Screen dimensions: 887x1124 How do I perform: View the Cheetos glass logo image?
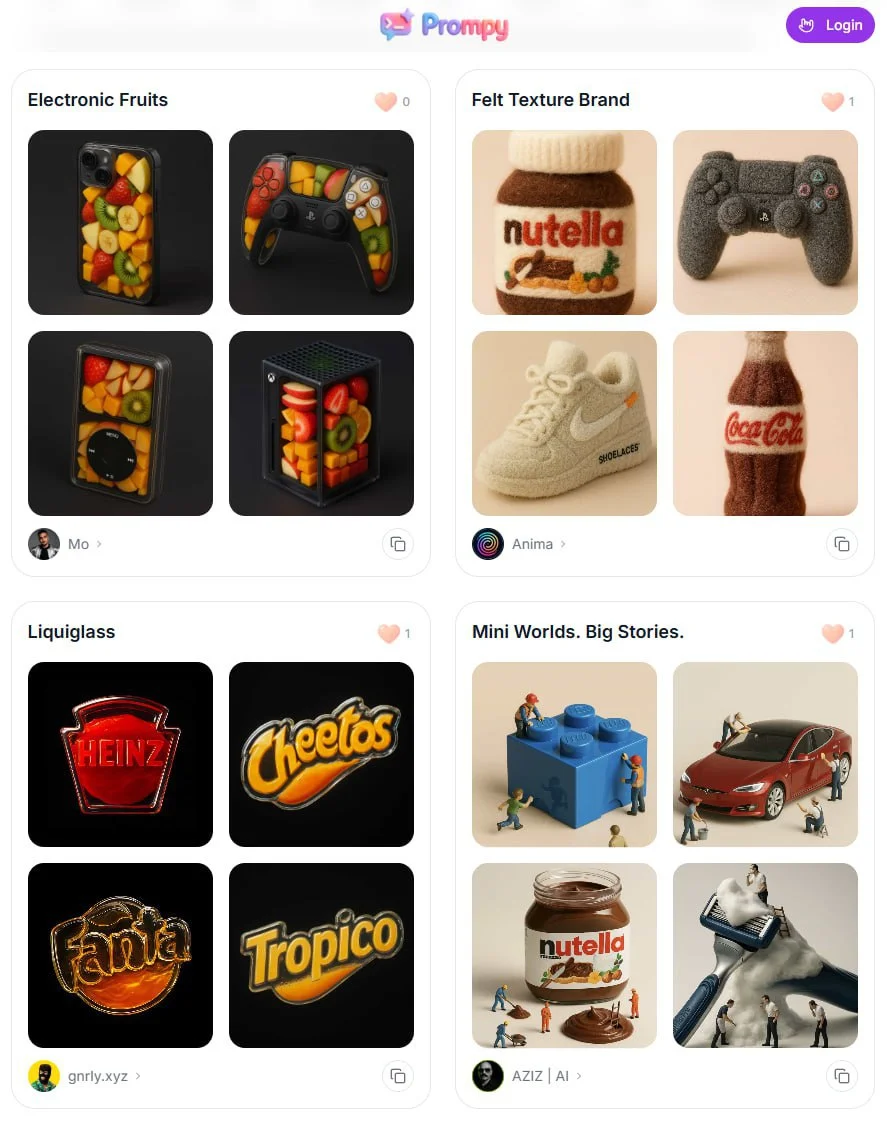pos(321,754)
